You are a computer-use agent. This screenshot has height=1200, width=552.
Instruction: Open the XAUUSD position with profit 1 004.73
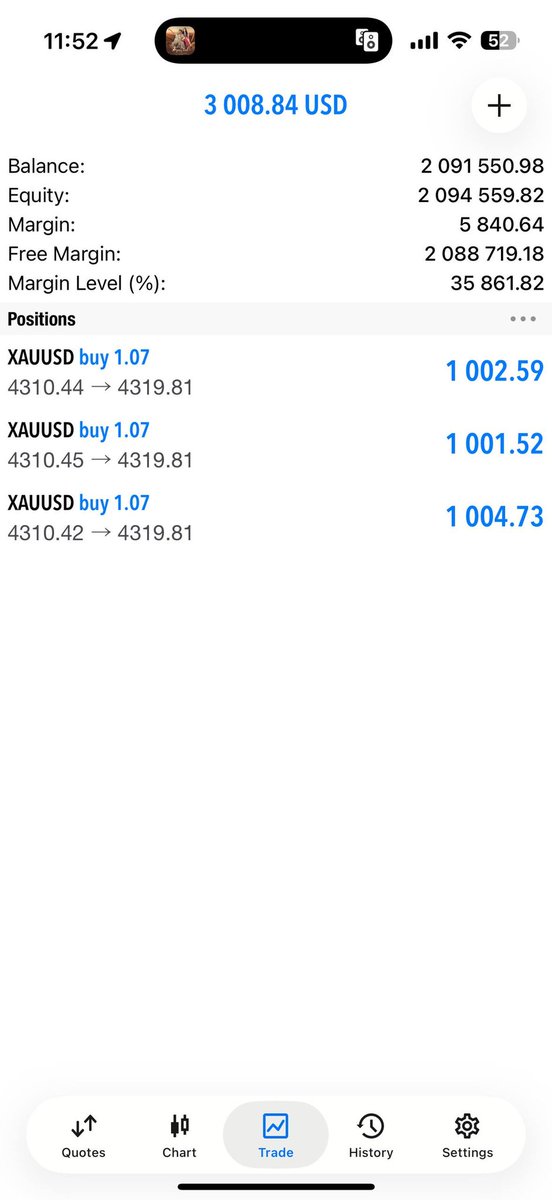pos(276,517)
